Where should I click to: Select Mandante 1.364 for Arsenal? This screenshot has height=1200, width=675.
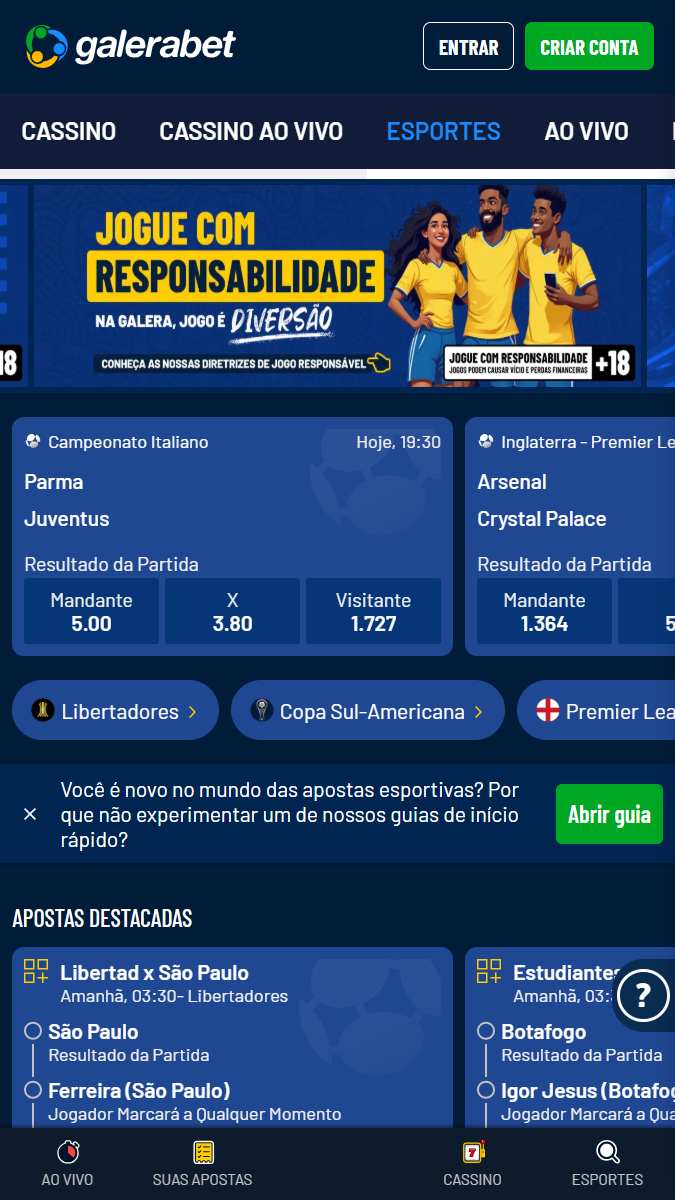544,611
